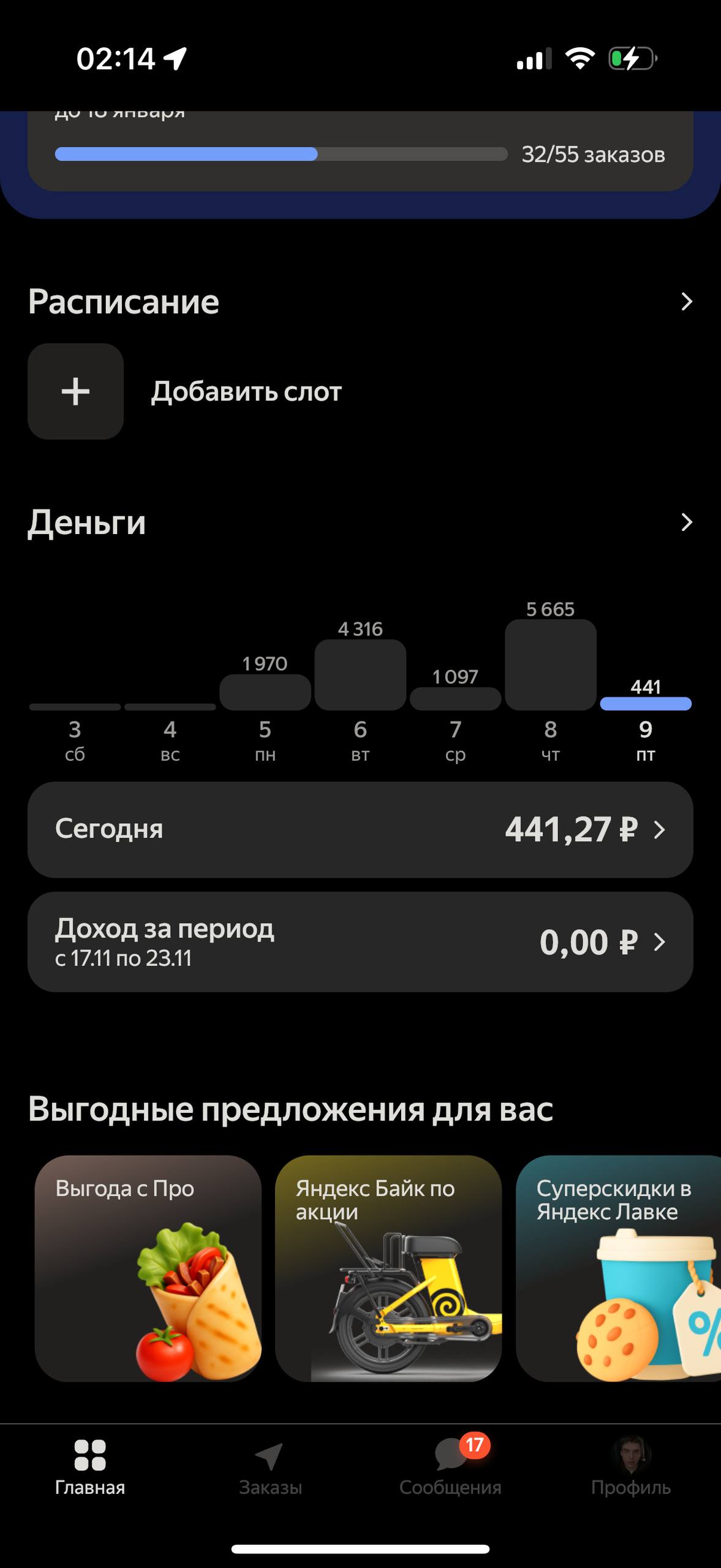Tap the plus button to add a slot

[x=76, y=391]
